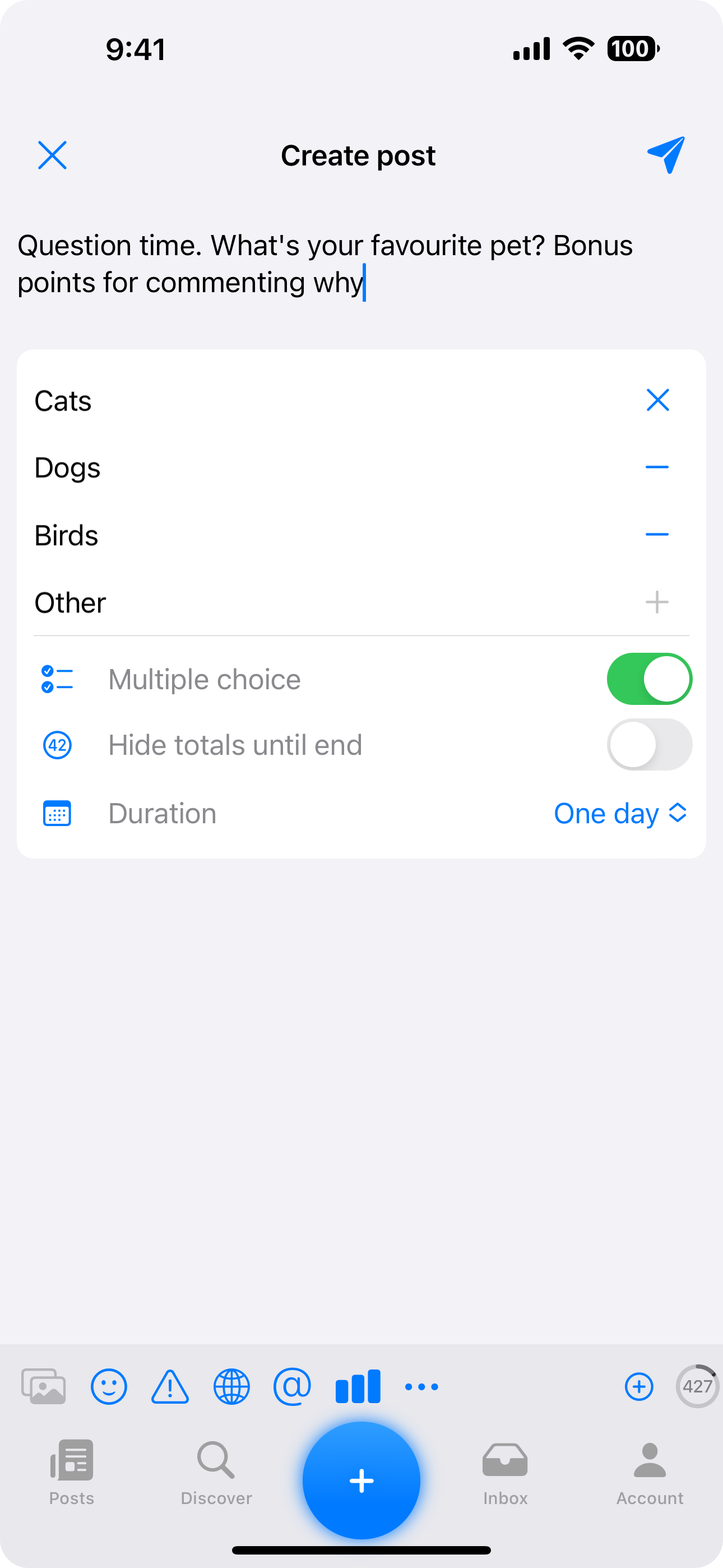The image size is (723, 1568).
Task: Open the emoji picker
Action: point(109,1387)
